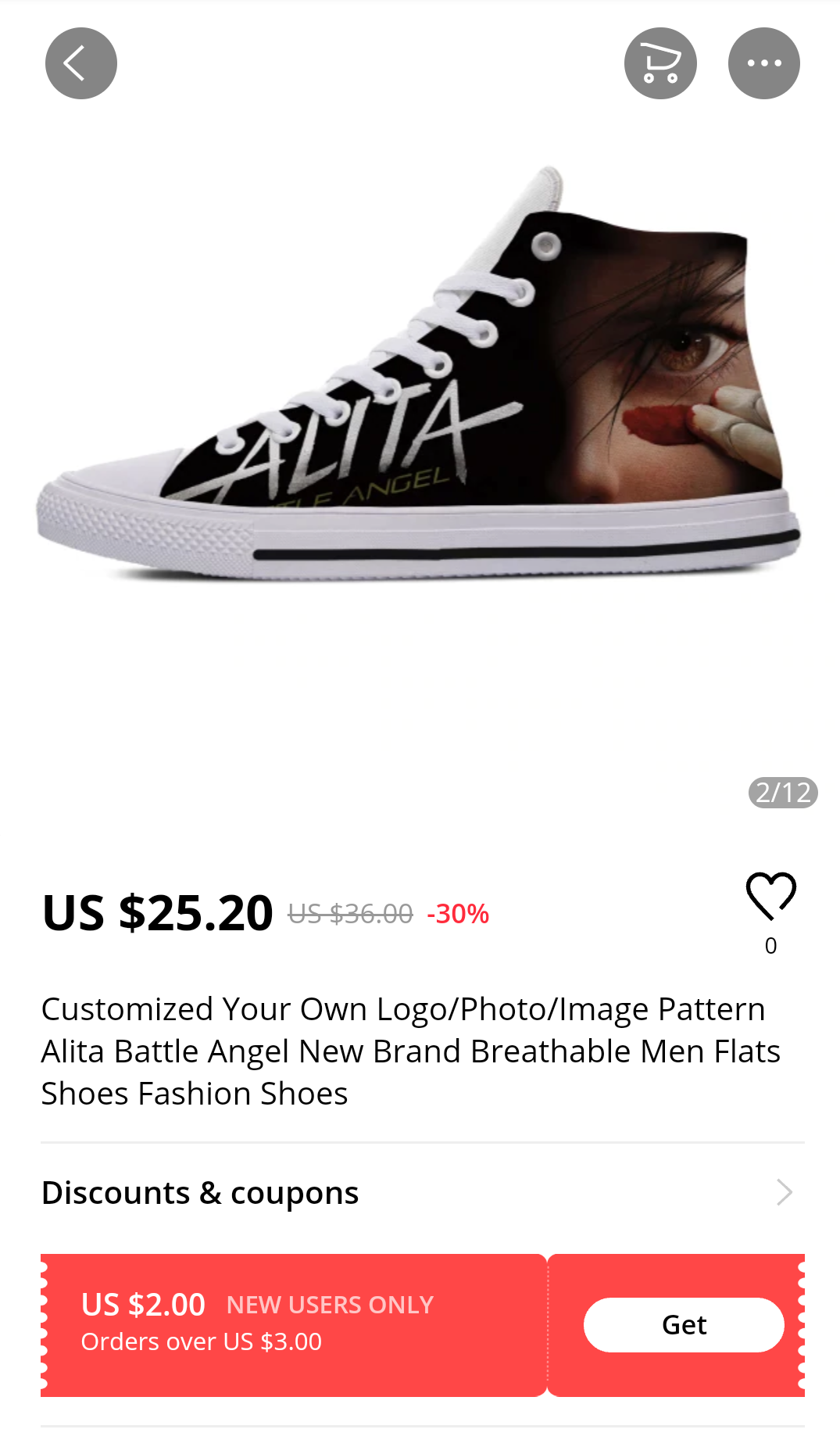Get the US $2.00 new user coupon
The width and height of the screenshot is (840, 1447).
pyautogui.click(x=683, y=1325)
